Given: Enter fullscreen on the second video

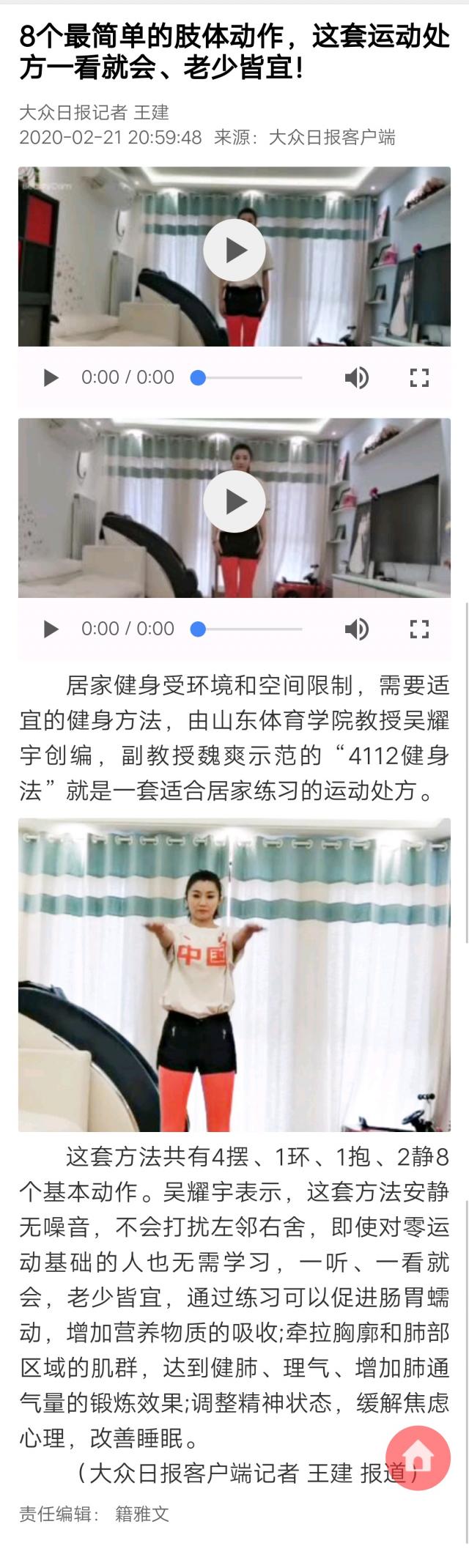Looking at the screenshot, I should tap(419, 629).
